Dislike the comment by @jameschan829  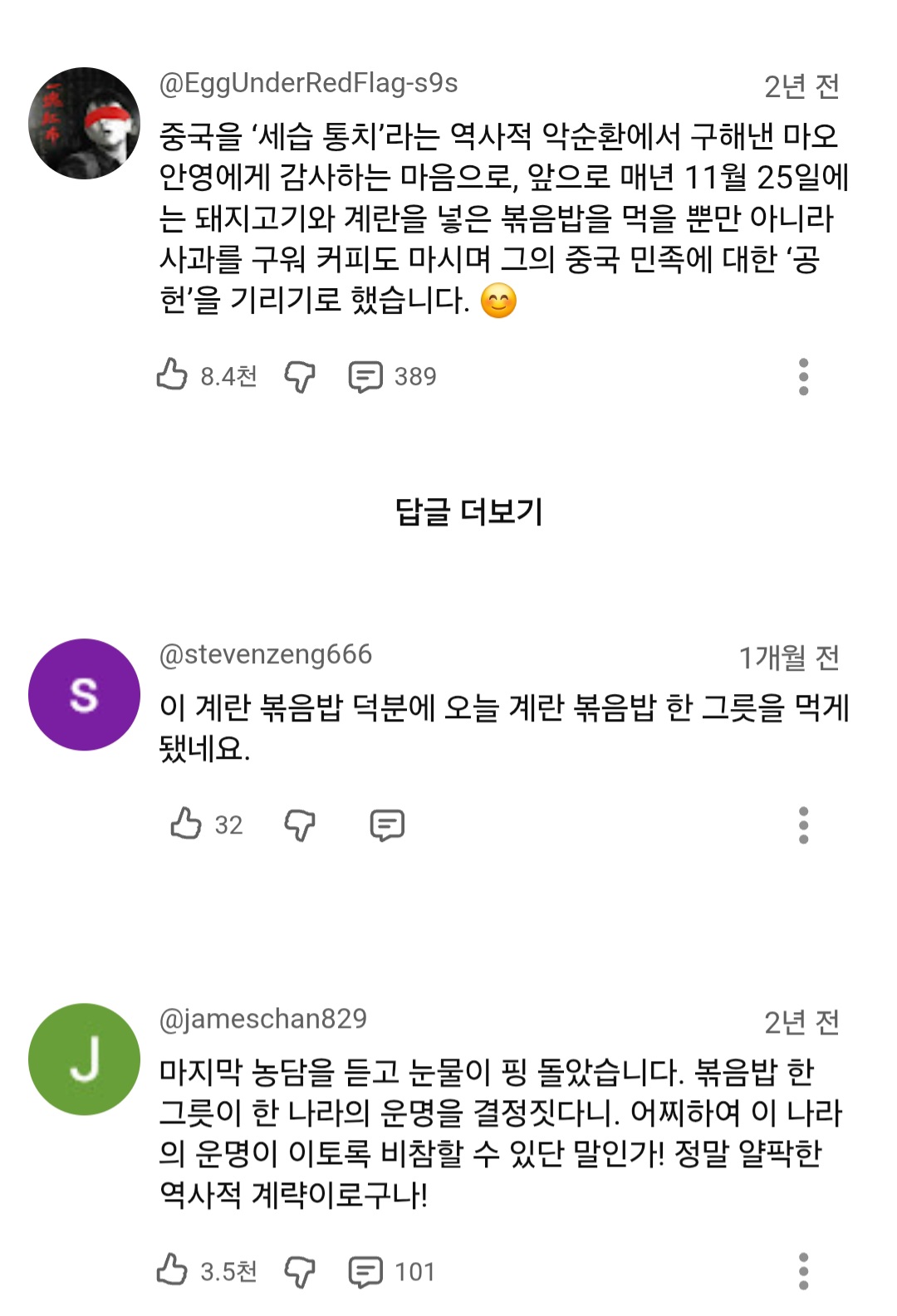[x=300, y=1271]
